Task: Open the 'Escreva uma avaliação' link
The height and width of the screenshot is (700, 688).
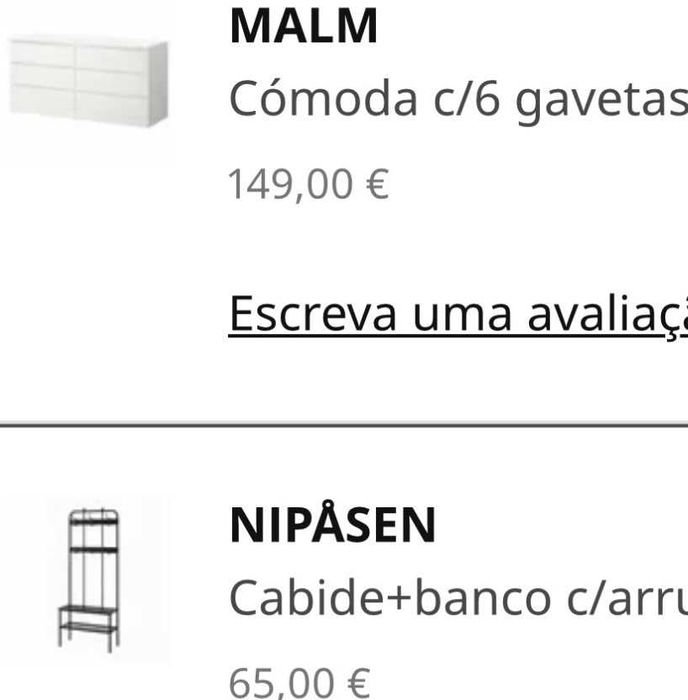Action: 457,314
